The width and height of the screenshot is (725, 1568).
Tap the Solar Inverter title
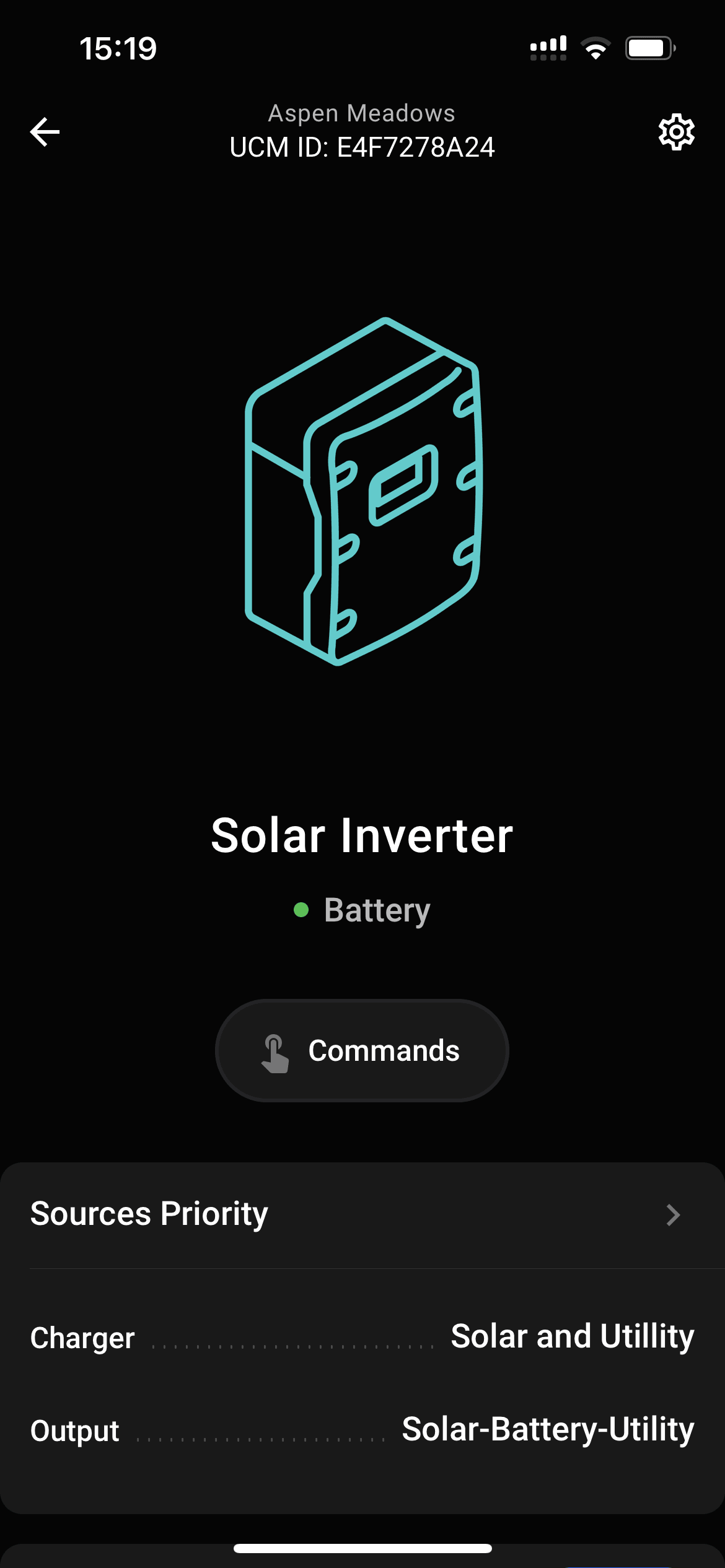(362, 833)
